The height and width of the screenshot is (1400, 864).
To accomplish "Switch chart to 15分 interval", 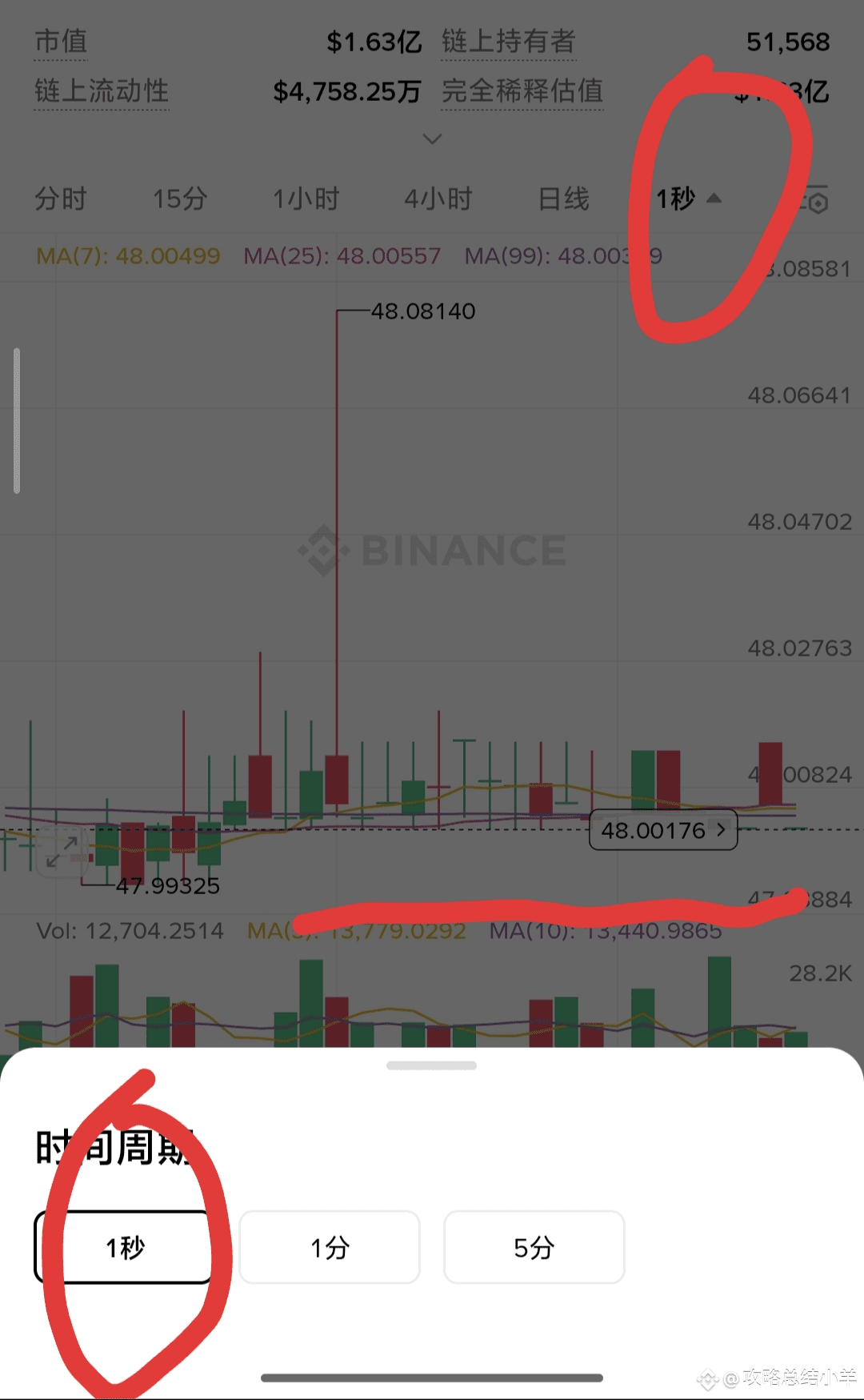I will click(x=180, y=199).
